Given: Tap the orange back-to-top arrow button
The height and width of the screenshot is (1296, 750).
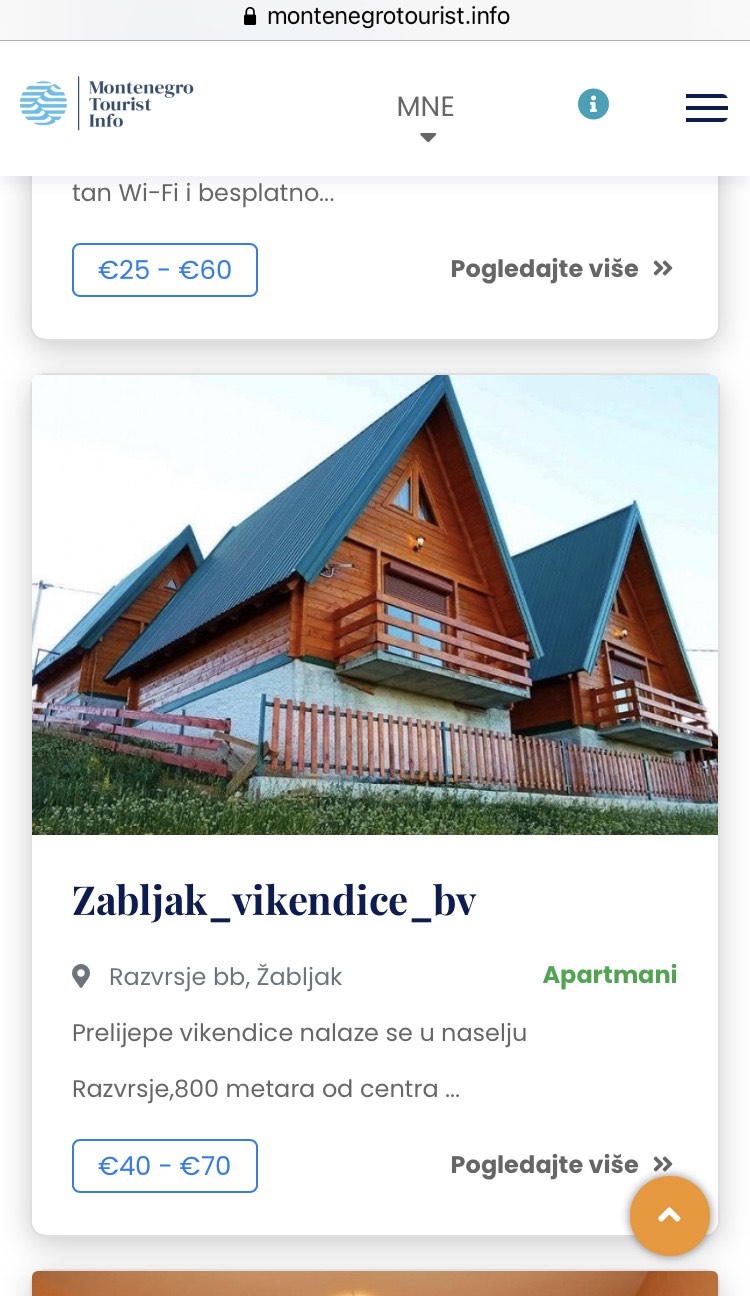Looking at the screenshot, I should (670, 1216).
